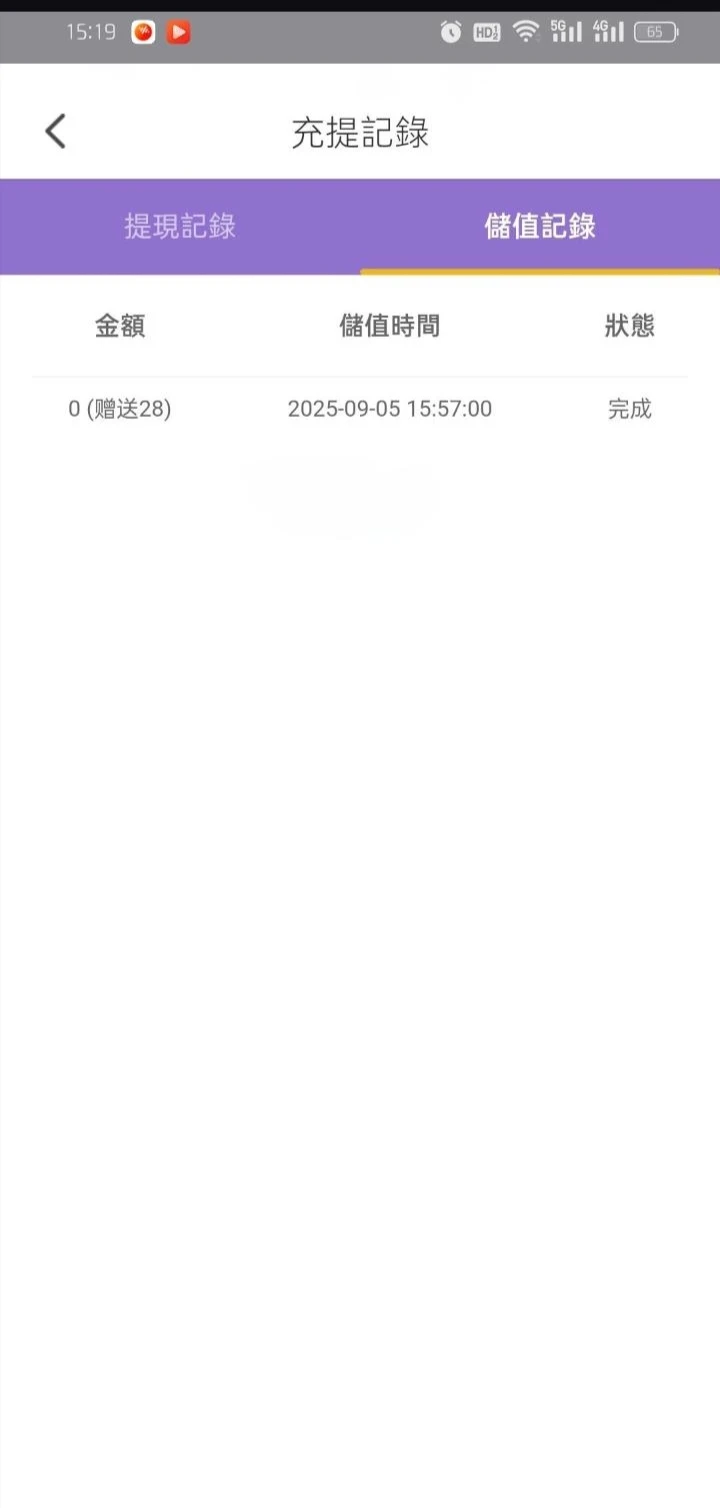
Task: Tap the 金額 column header
Action: [x=120, y=327]
